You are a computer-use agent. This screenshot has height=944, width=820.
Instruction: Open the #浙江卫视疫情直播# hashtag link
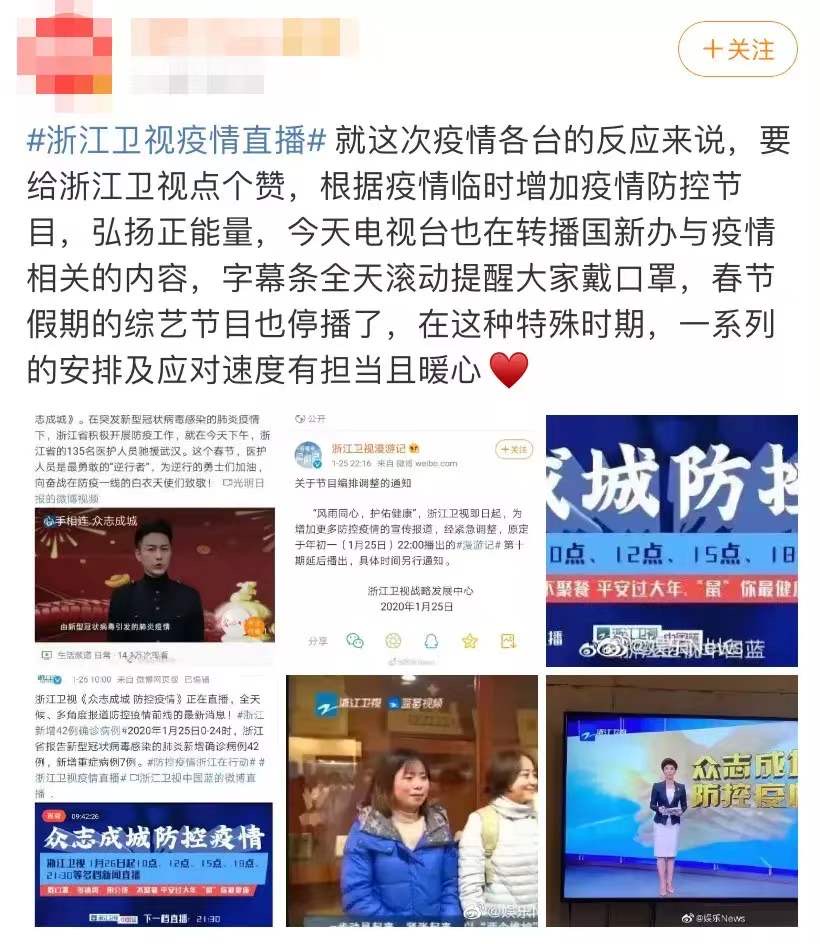[x=177, y=140]
